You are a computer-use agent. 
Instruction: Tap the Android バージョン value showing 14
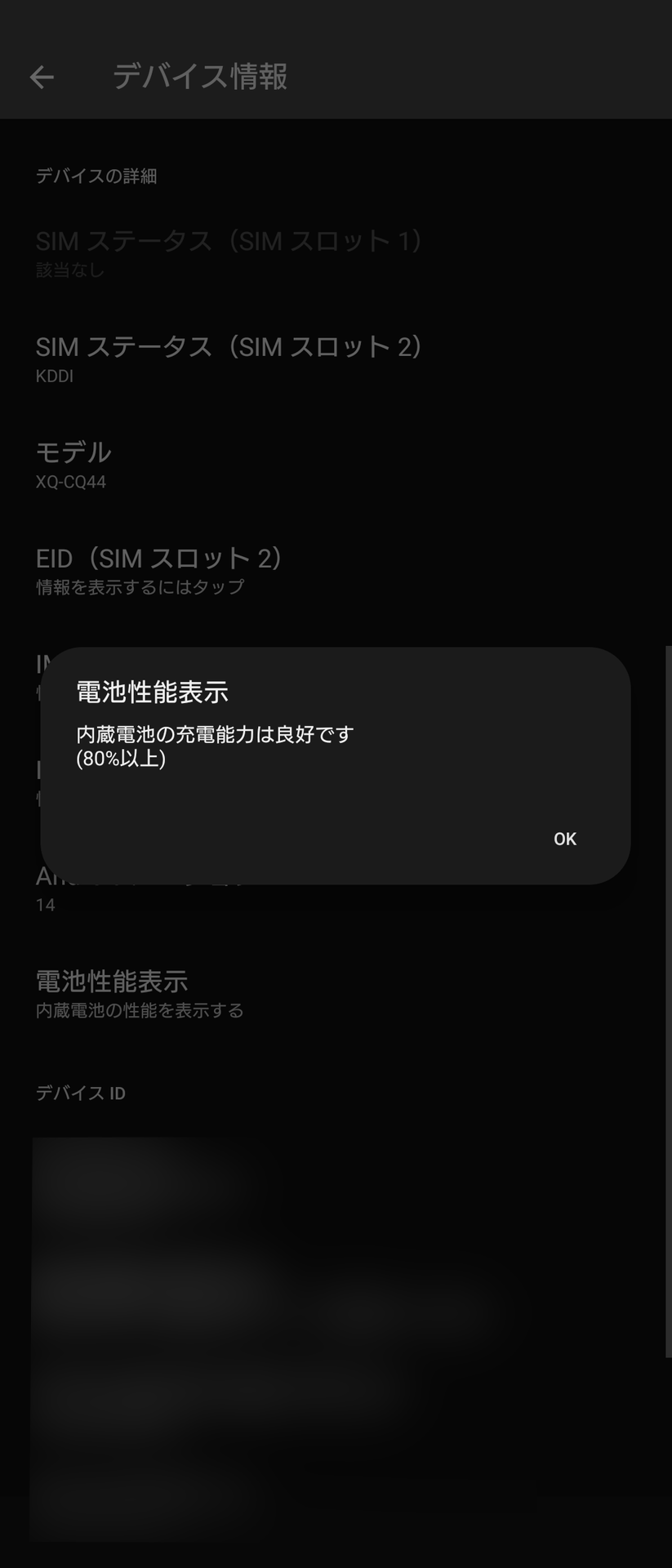point(45,905)
